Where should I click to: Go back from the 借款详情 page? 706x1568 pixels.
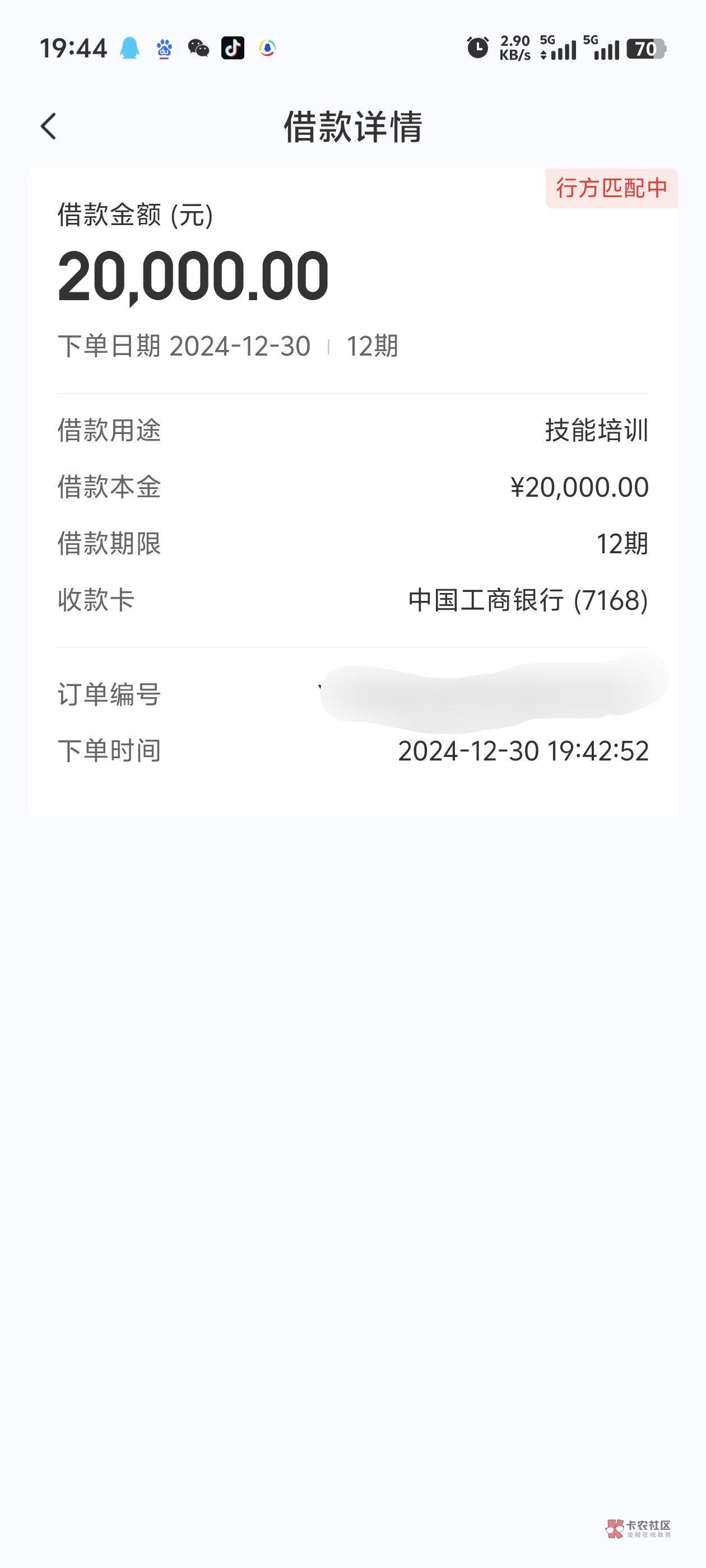(49, 127)
